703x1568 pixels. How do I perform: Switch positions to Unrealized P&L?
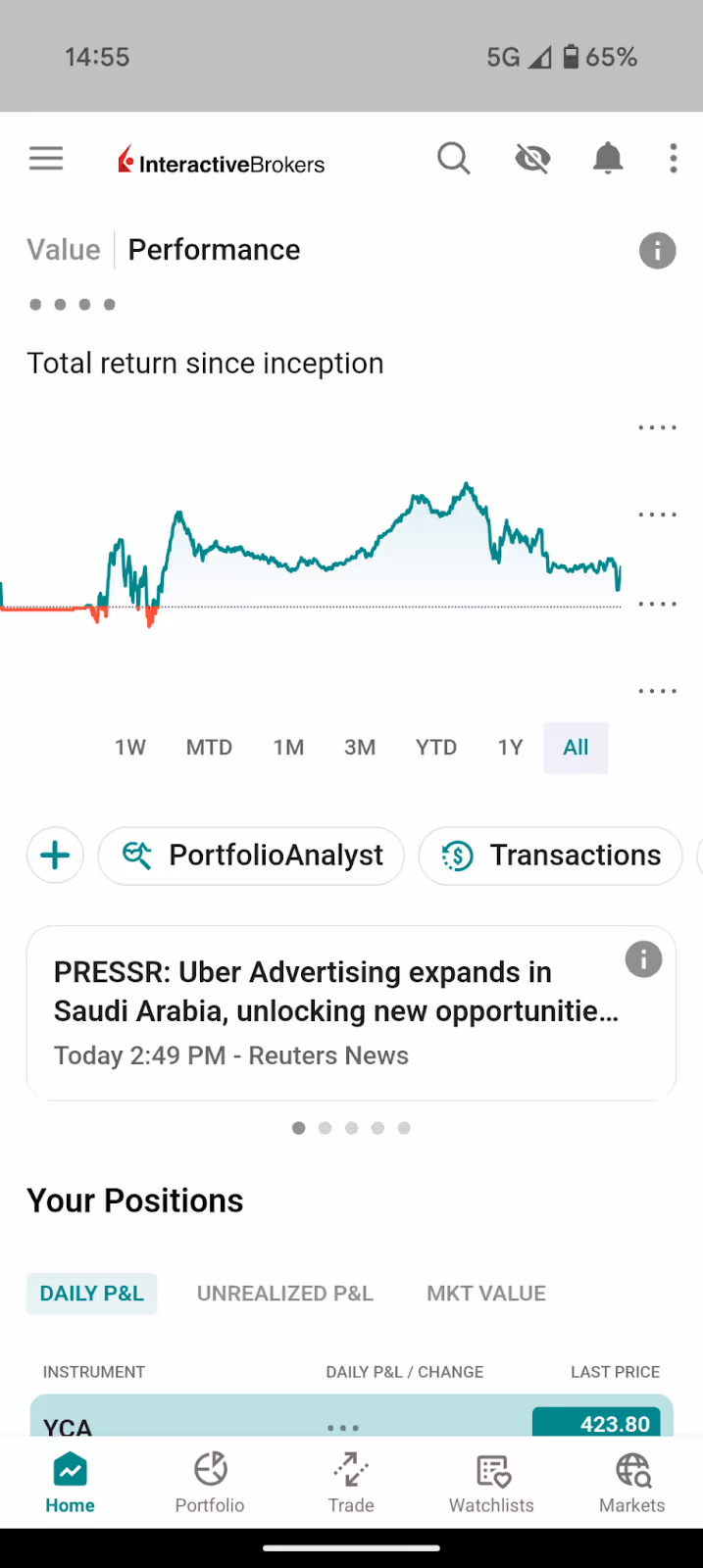[285, 1294]
